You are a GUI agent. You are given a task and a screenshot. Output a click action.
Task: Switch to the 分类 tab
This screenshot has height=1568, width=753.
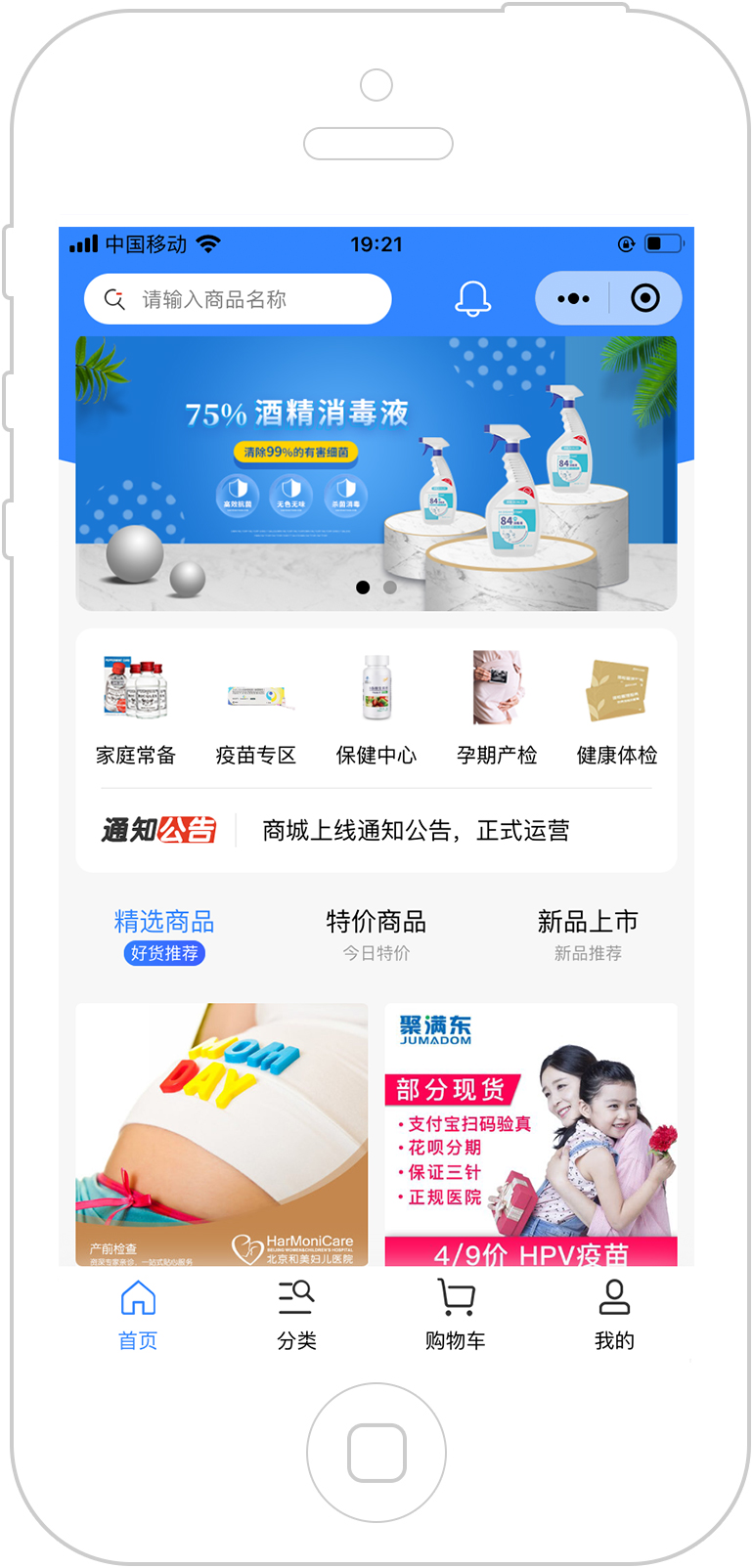click(x=296, y=1315)
